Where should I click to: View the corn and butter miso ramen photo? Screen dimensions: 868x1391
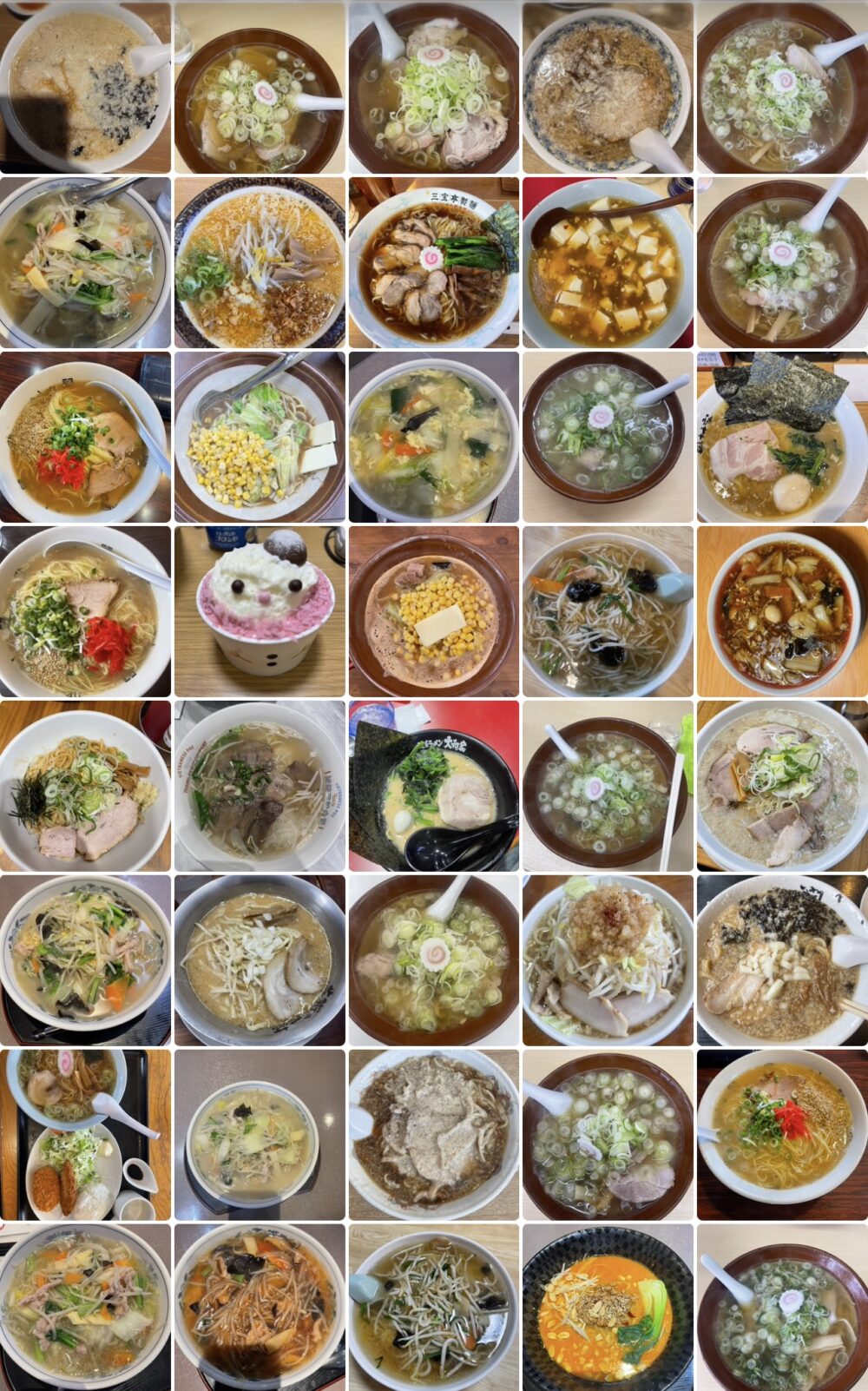point(433,611)
